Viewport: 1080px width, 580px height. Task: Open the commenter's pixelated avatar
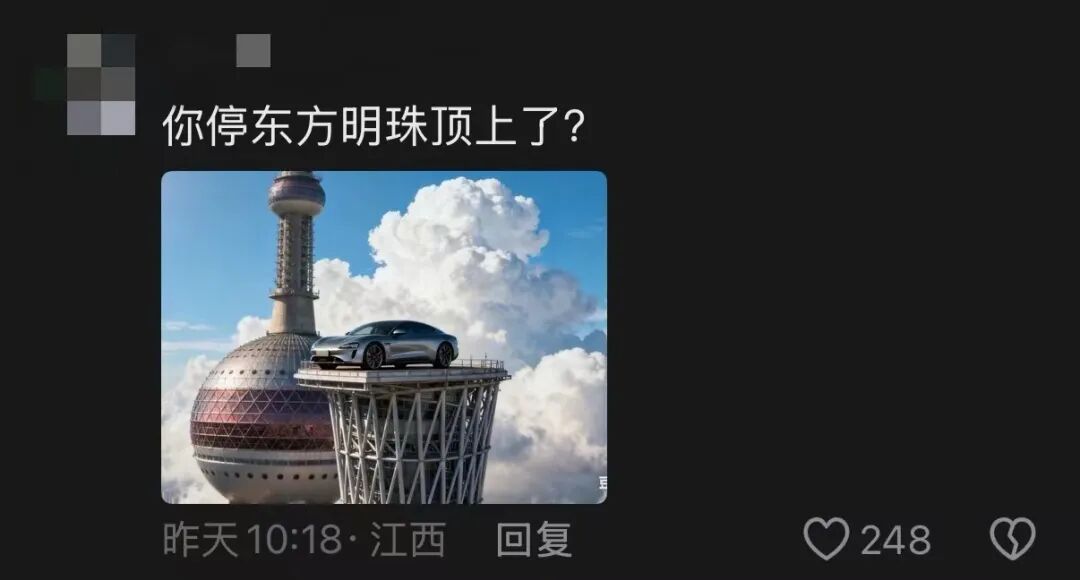click(100, 84)
